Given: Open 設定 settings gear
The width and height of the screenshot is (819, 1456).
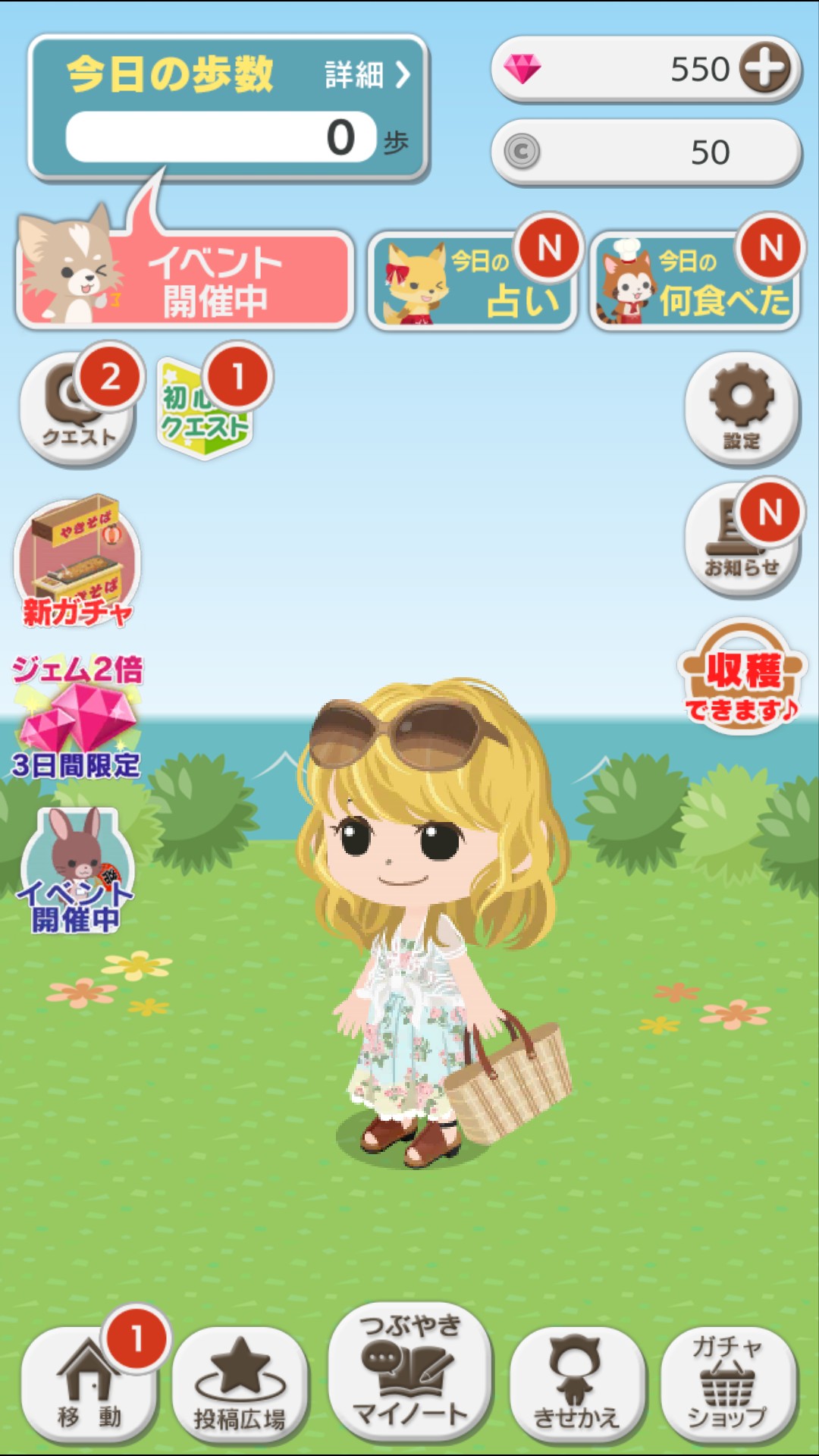Looking at the screenshot, I should 742,409.
